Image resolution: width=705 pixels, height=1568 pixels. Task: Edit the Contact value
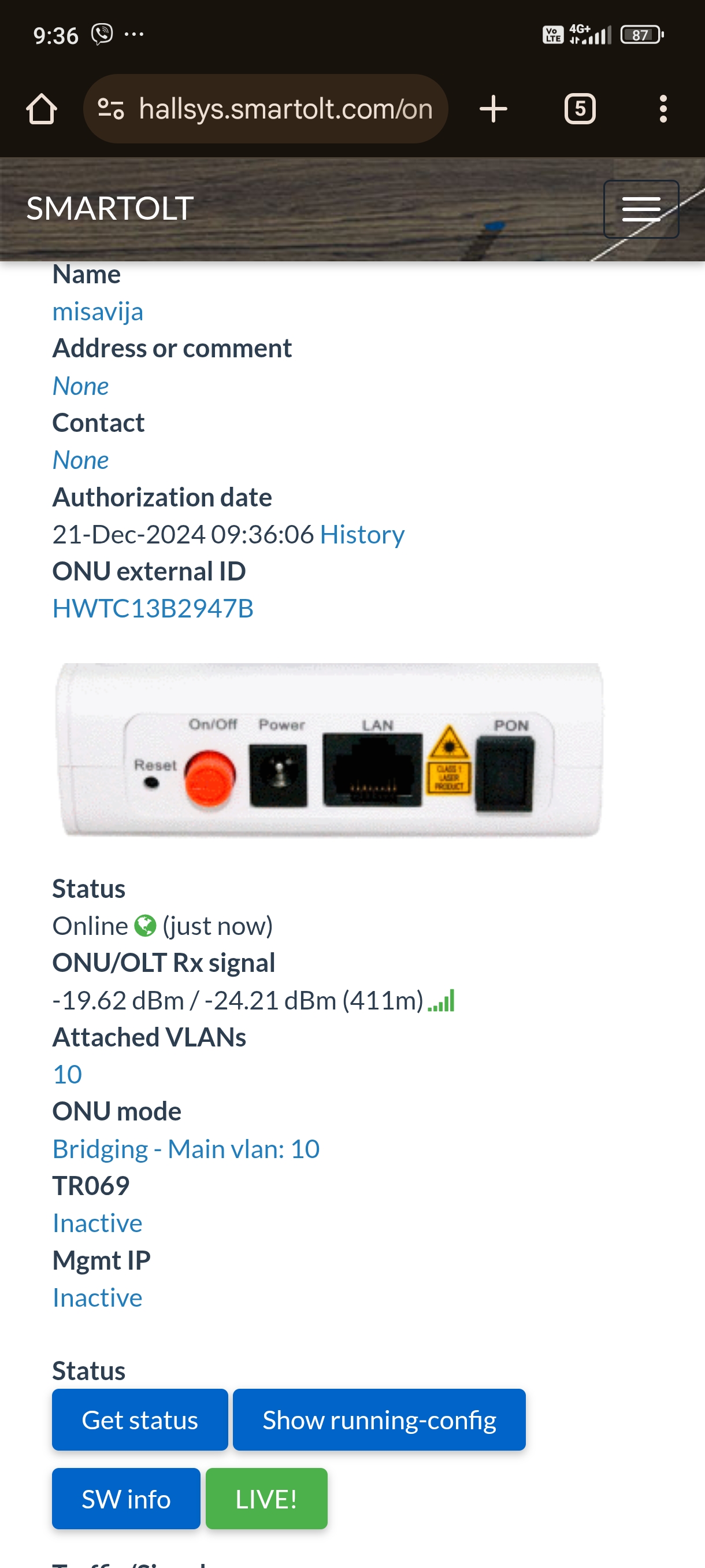click(80, 460)
